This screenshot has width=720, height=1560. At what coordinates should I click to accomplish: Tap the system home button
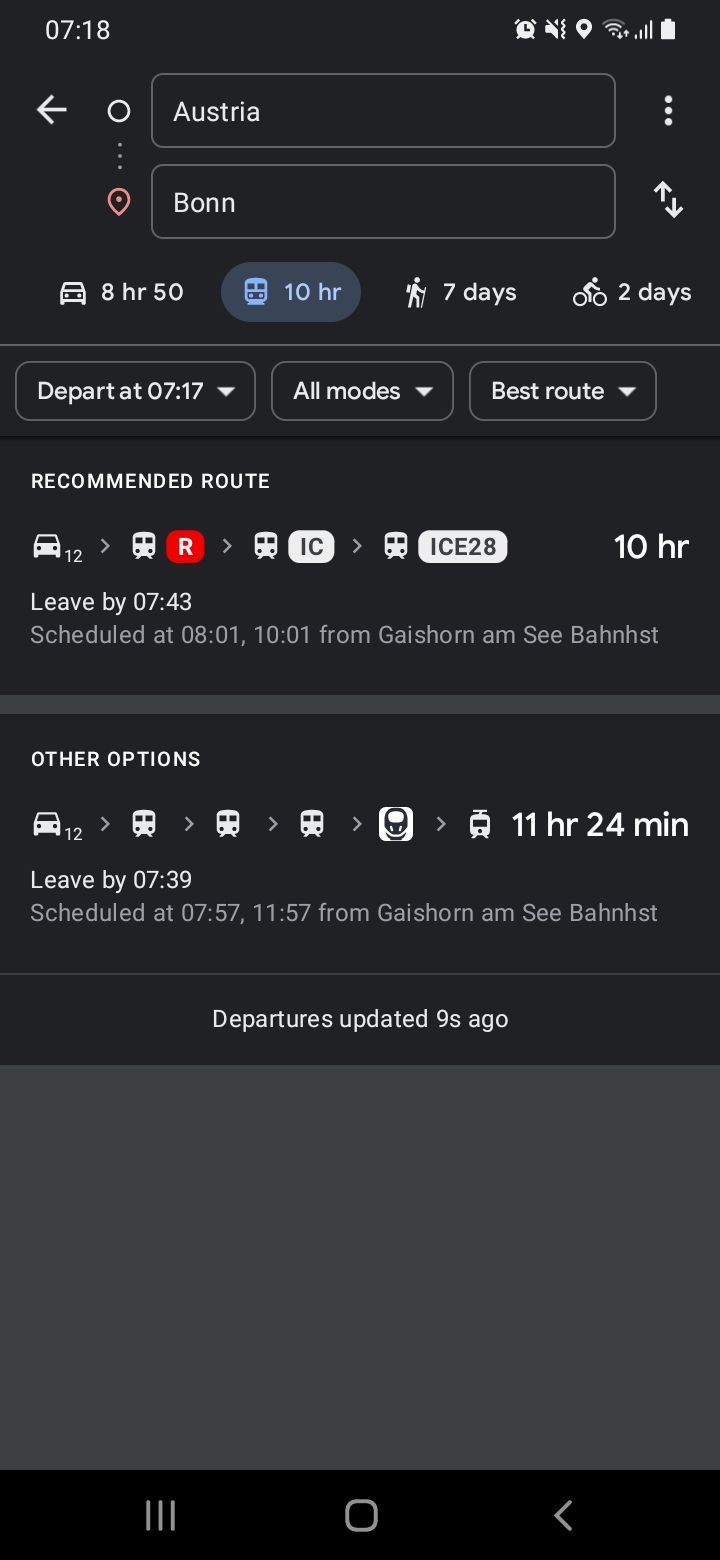click(x=361, y=1515)
